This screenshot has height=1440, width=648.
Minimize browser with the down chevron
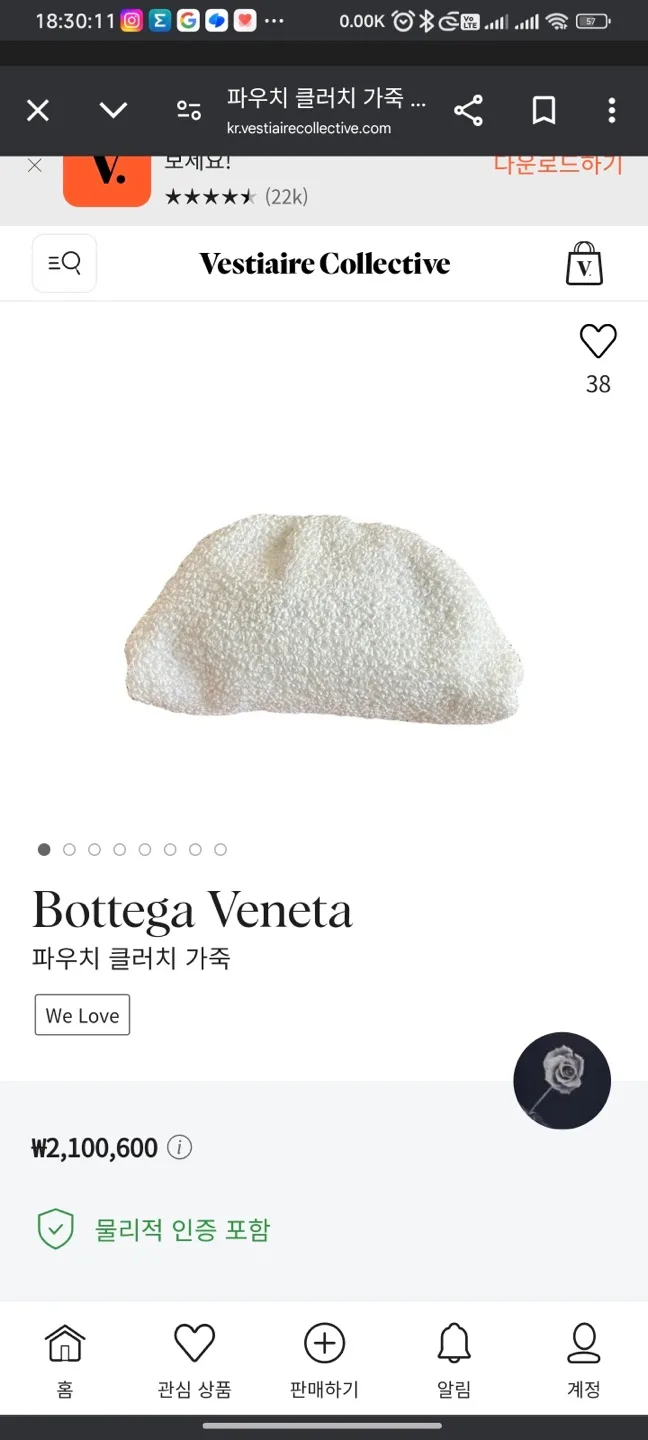pos(114,110)
